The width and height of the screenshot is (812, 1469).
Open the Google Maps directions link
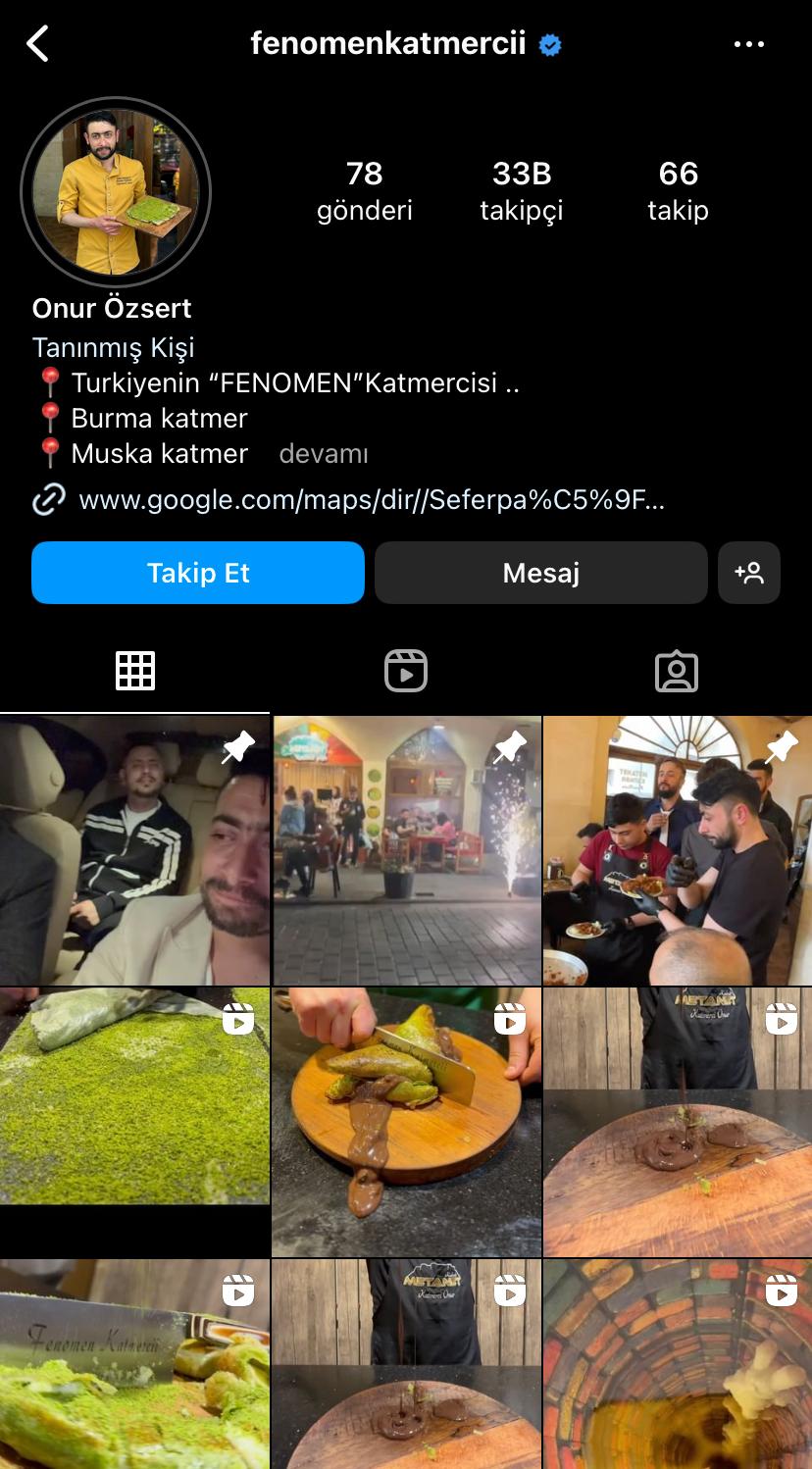[x=371, y=500]
